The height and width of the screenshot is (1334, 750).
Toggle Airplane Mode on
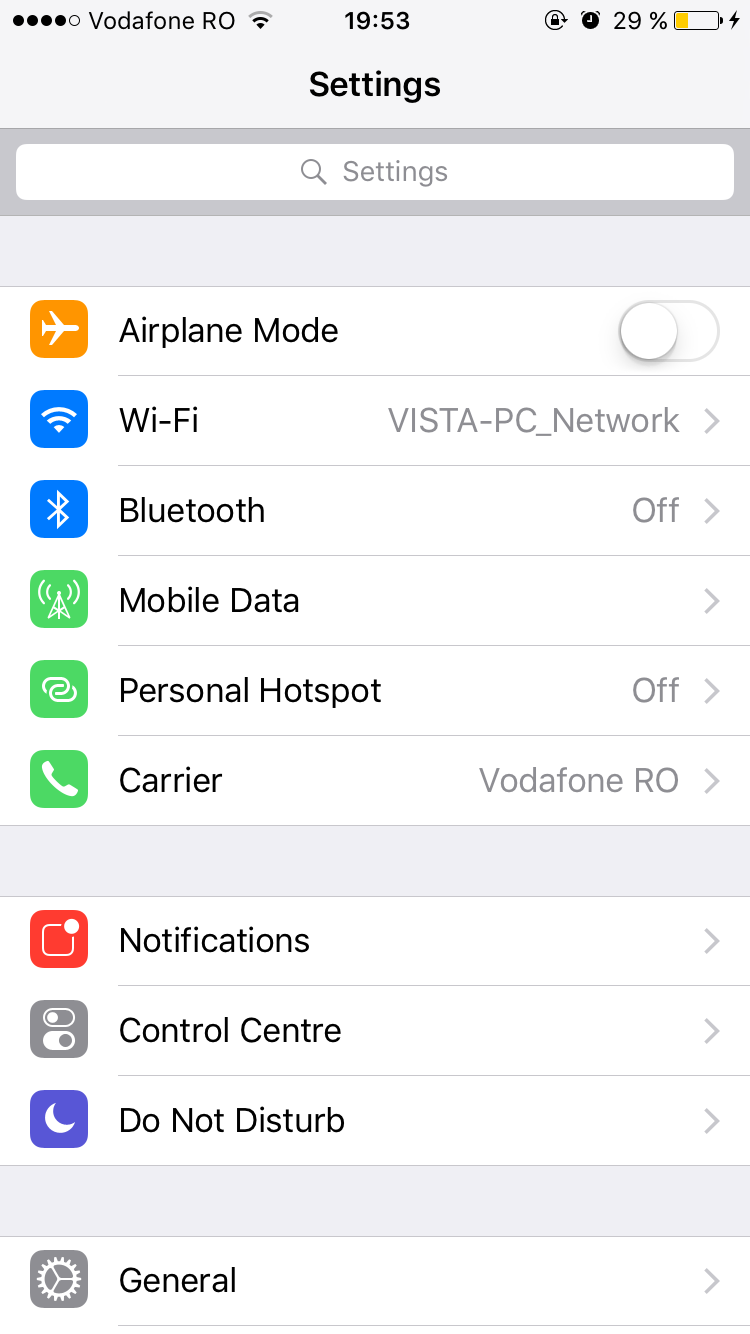668,331
